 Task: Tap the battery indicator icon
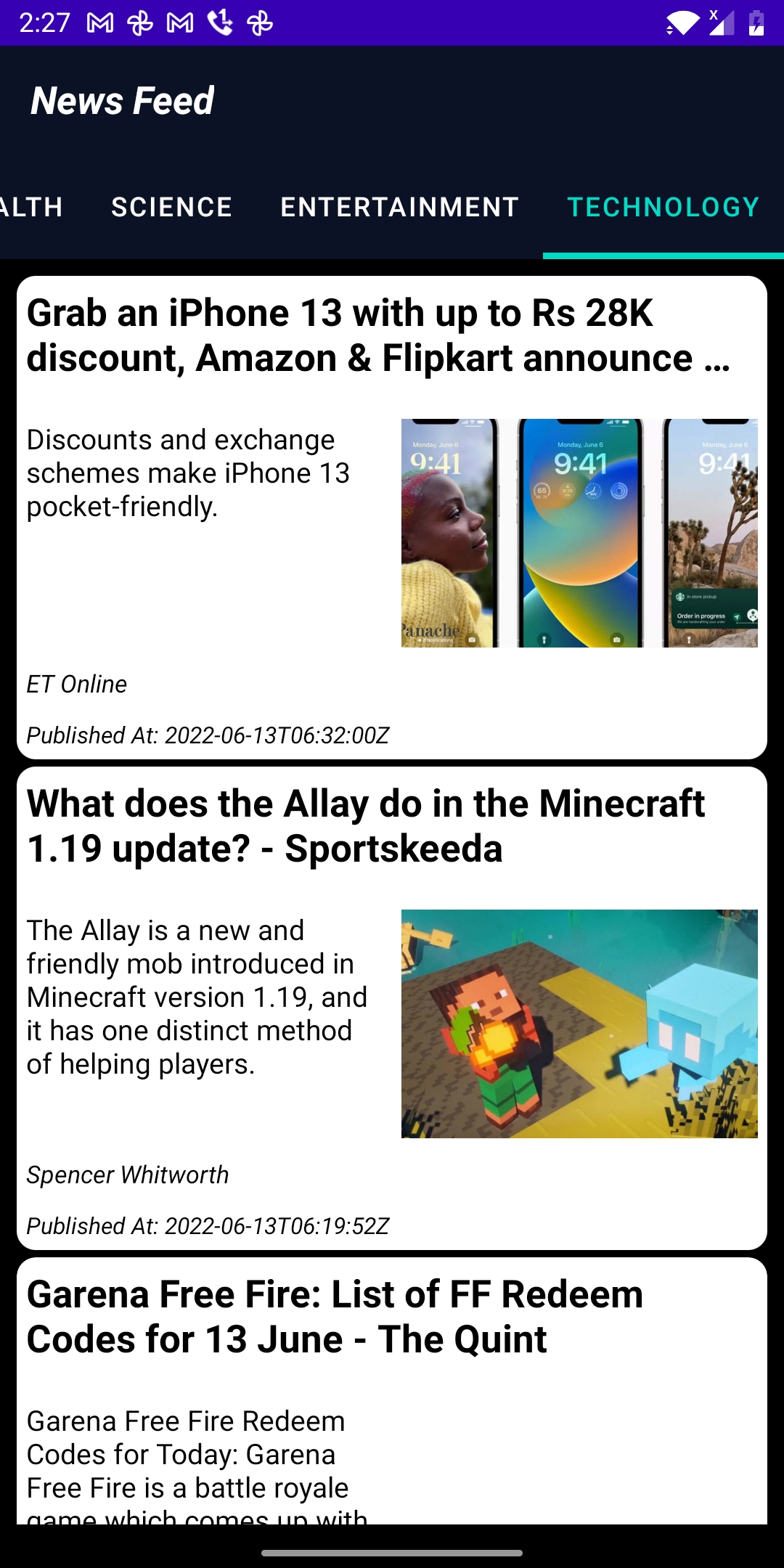click(x=756, y=23)
